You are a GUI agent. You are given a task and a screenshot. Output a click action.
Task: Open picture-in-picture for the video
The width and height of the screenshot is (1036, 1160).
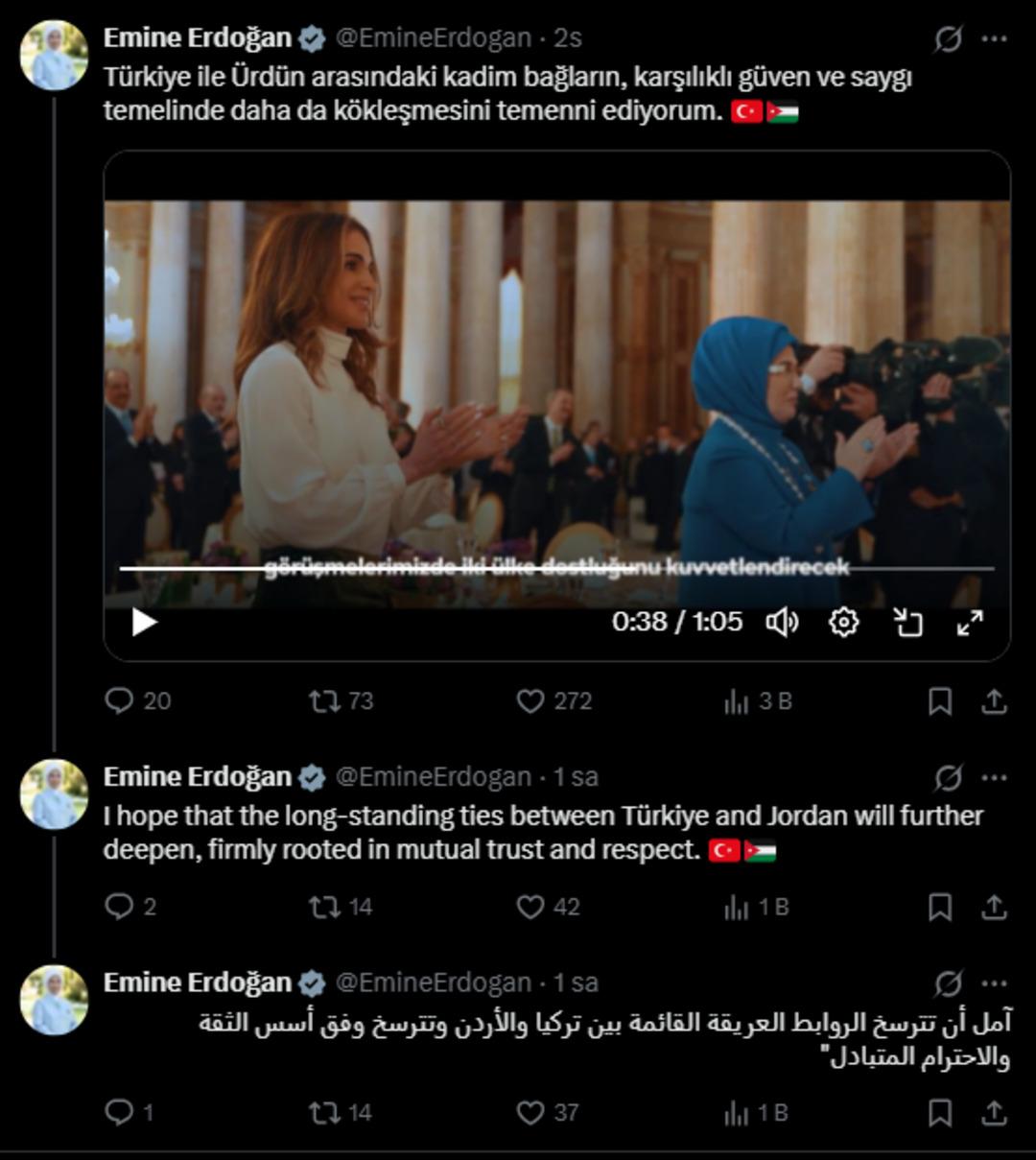click(x=906, y=623)
